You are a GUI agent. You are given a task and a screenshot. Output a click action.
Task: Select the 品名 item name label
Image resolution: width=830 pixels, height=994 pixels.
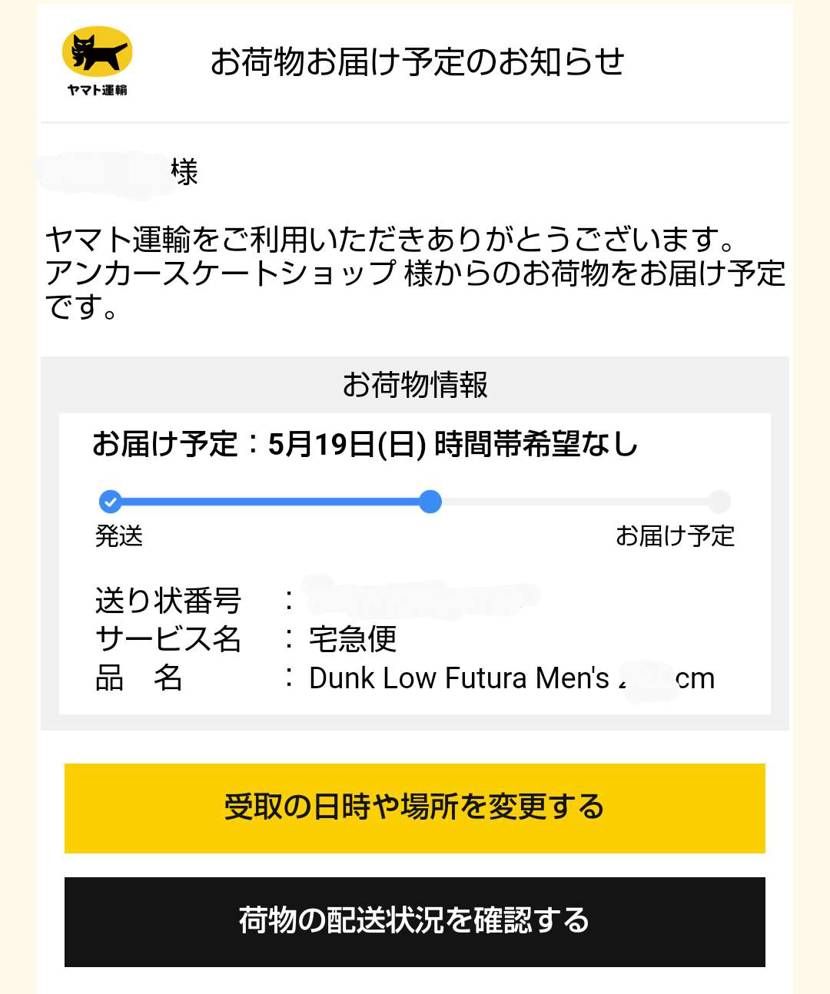click(x=140, y=678)
